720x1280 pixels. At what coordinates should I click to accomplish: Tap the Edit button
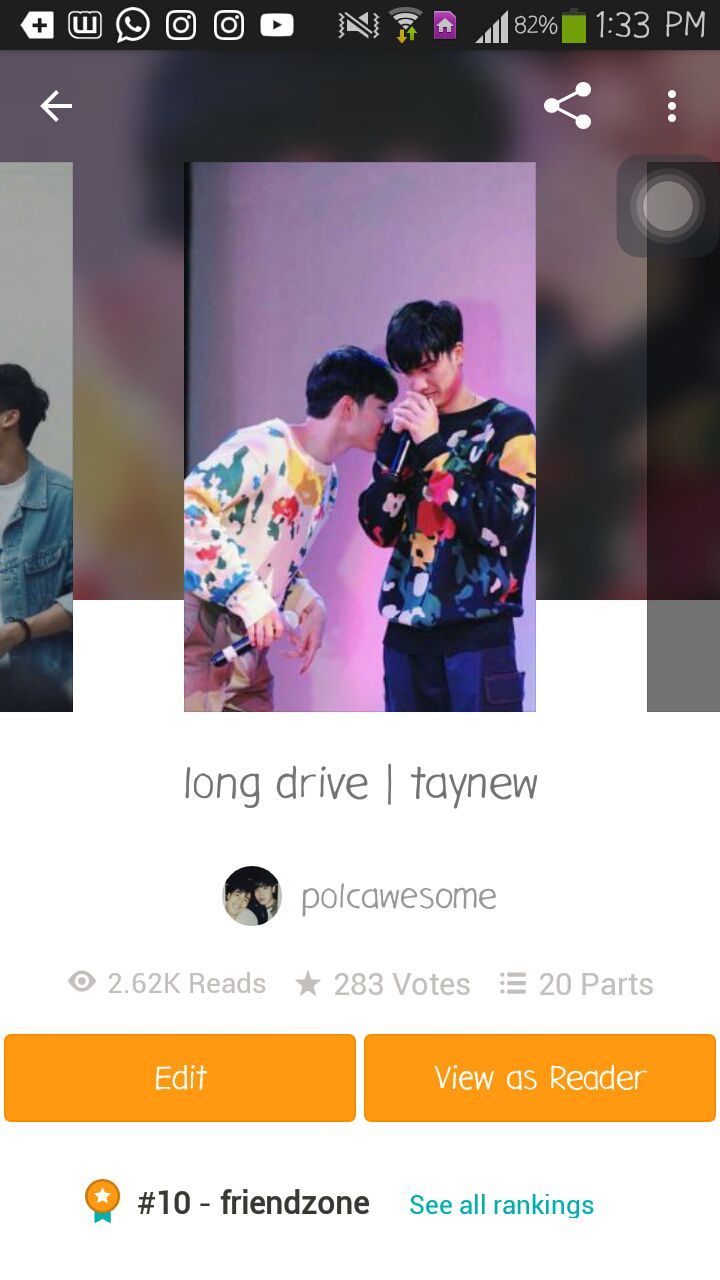tap(180, 1078)
